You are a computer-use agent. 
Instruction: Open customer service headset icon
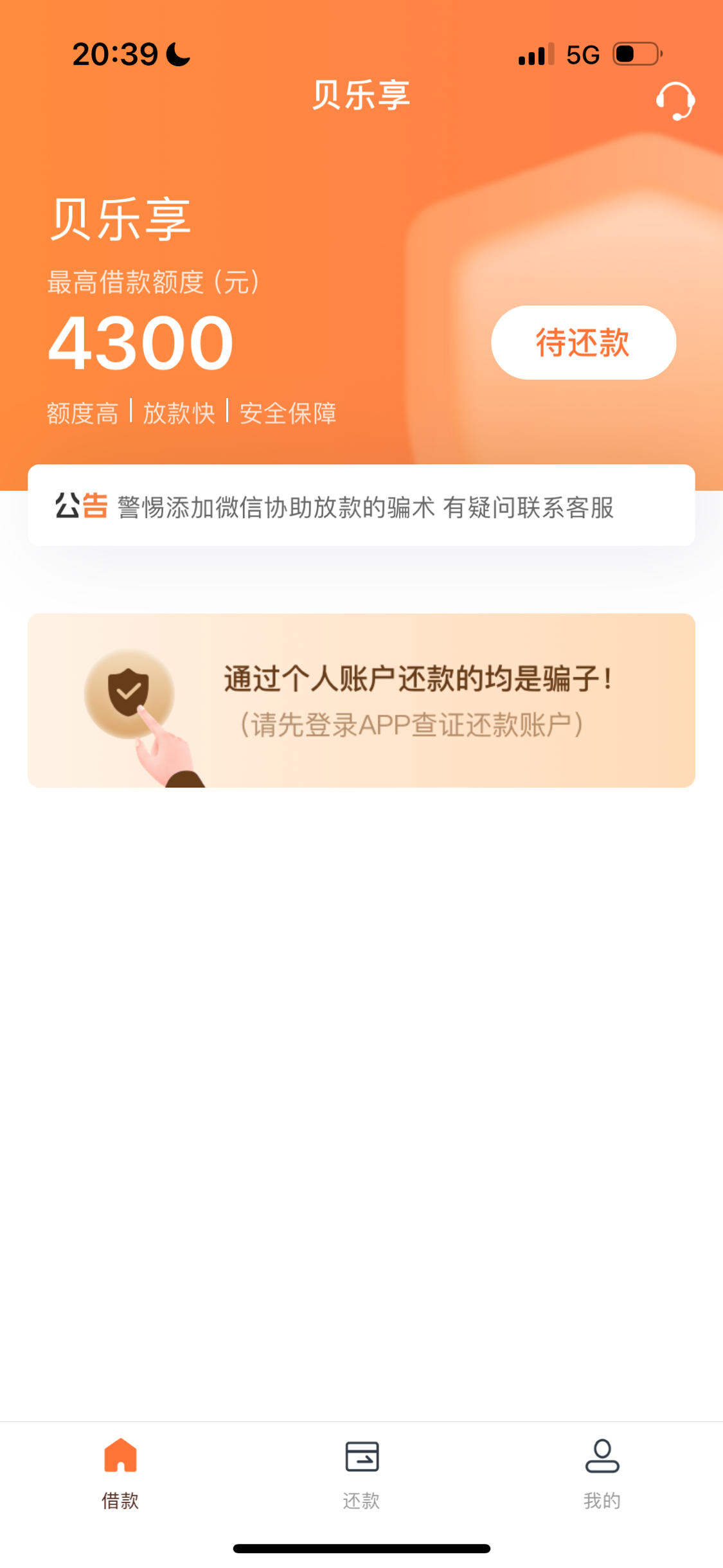click(675, 101)
